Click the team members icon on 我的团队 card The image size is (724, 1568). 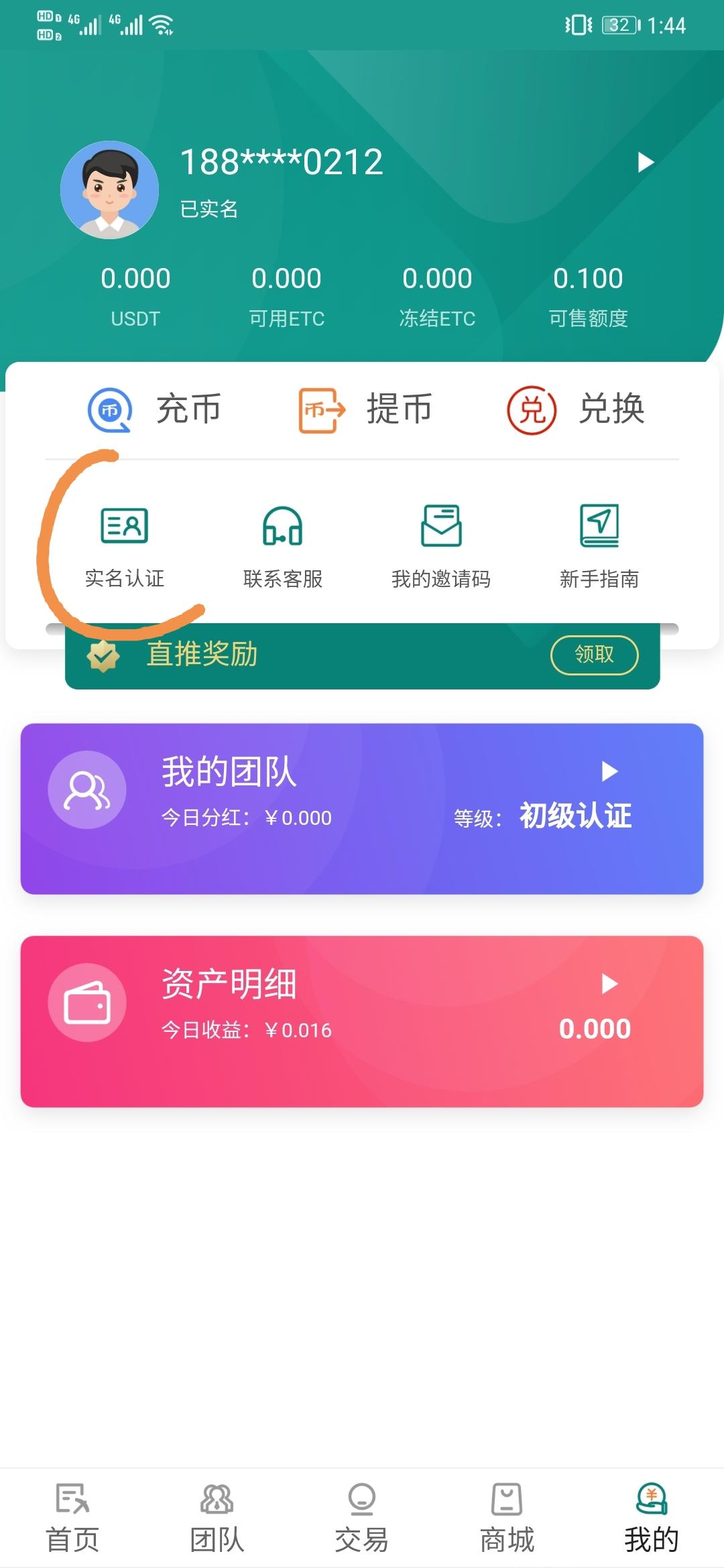(87, 789)
